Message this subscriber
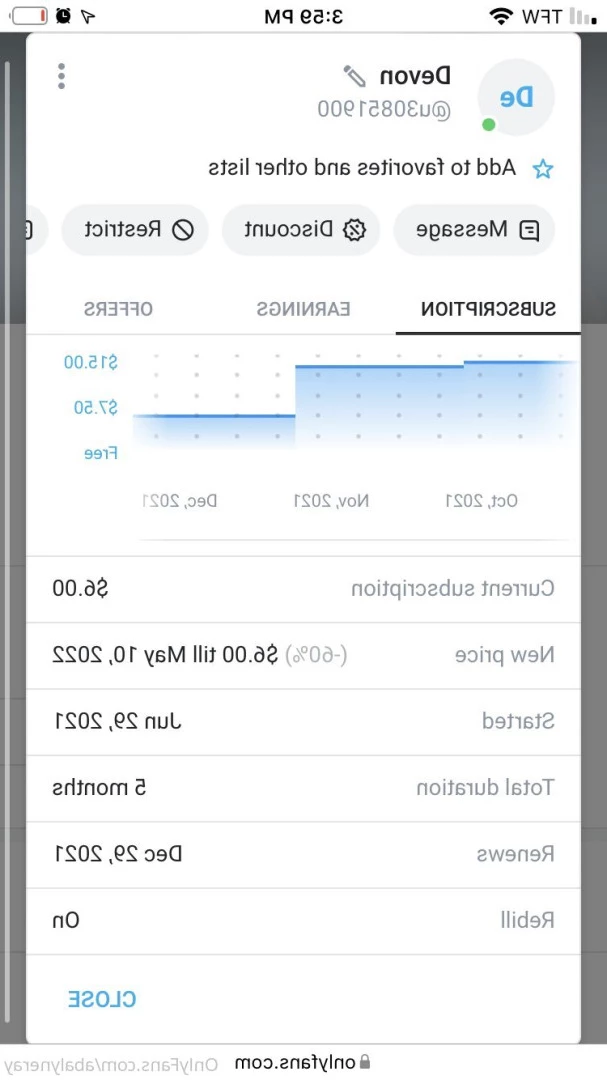Image resolution: width=607 pixels, height=1080 pixels. pos(473,230)
